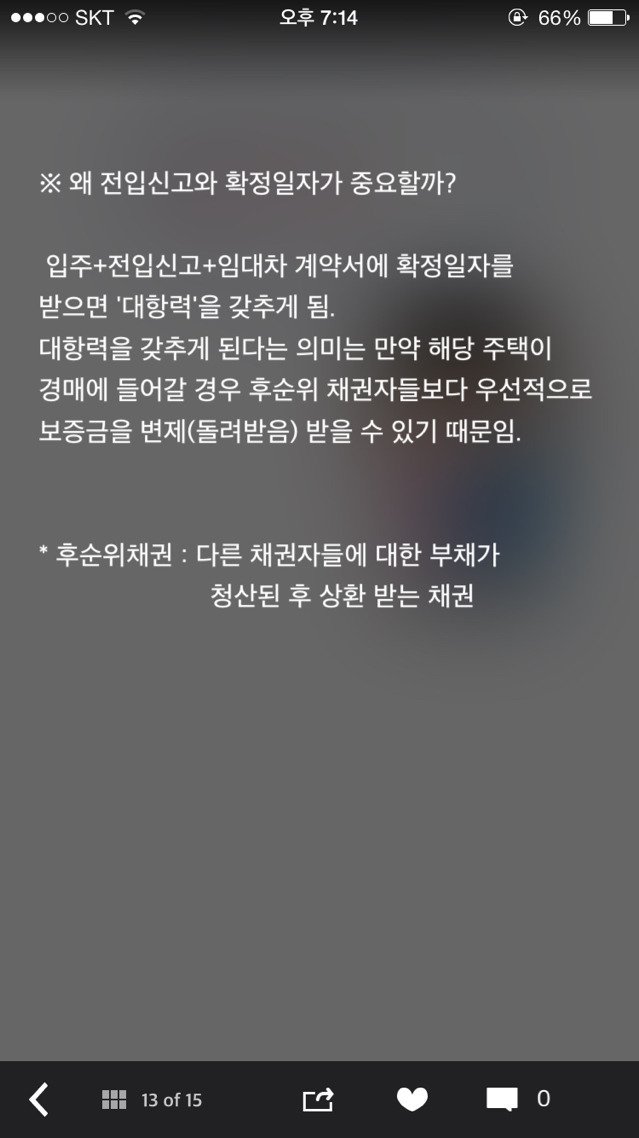639x1138 pixels.
Task: Open the comments bubble
Action: [x=502, y=1099]
